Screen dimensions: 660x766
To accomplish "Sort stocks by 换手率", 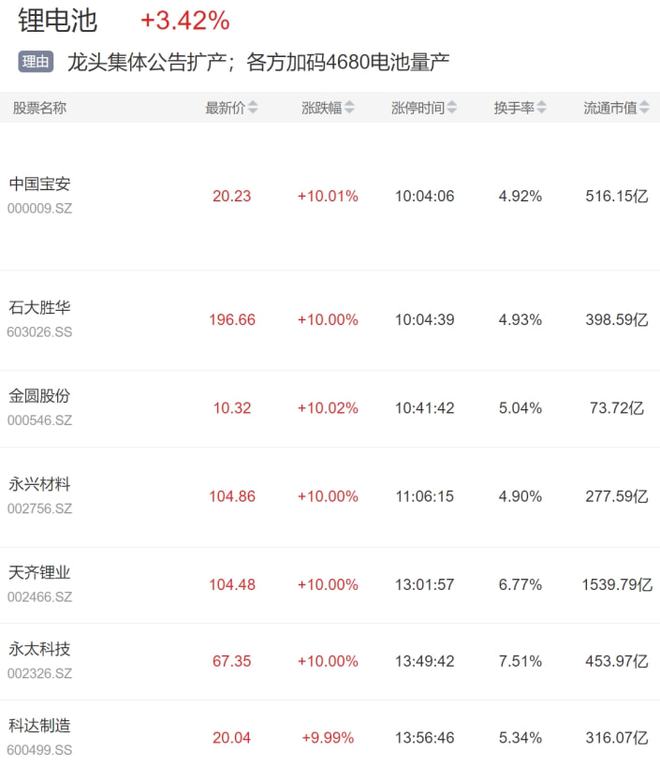I will pos(520,108).
